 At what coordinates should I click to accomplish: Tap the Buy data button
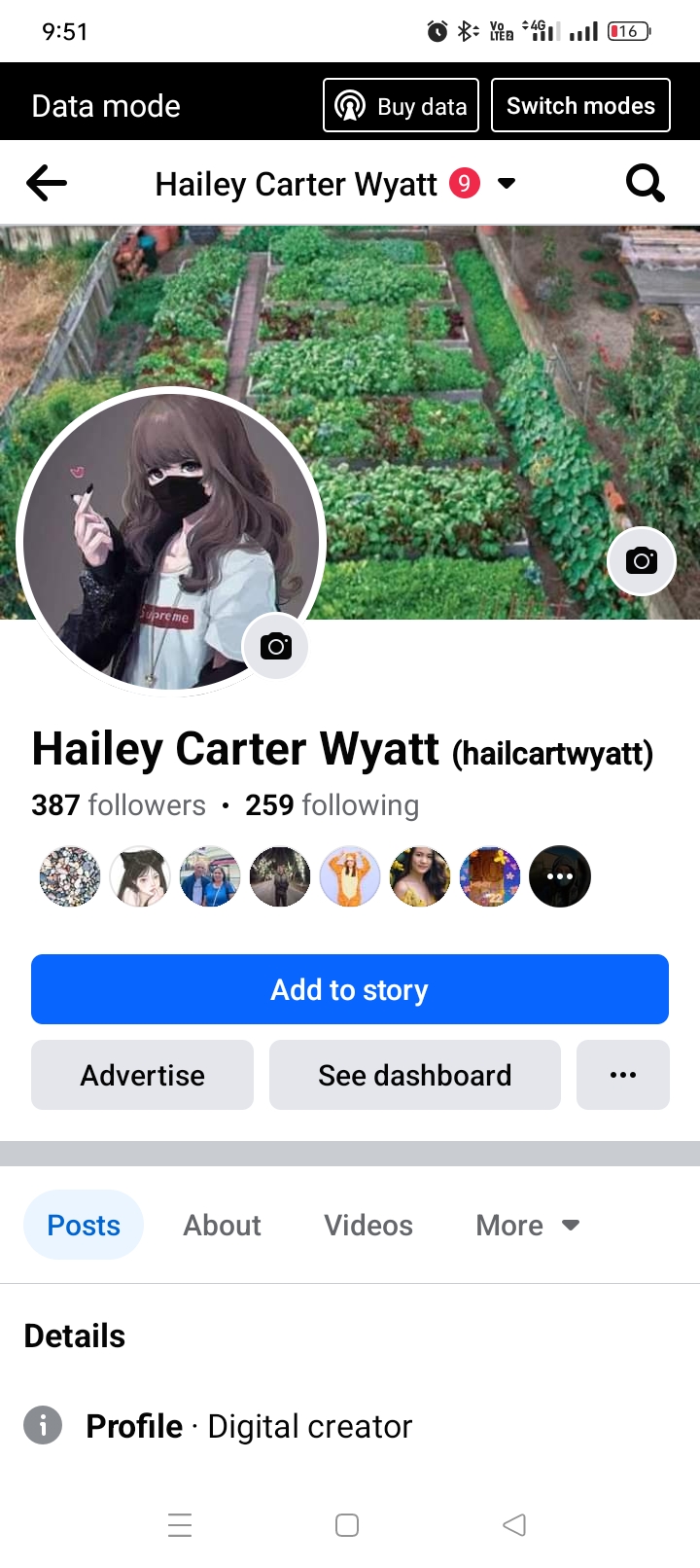401,105
